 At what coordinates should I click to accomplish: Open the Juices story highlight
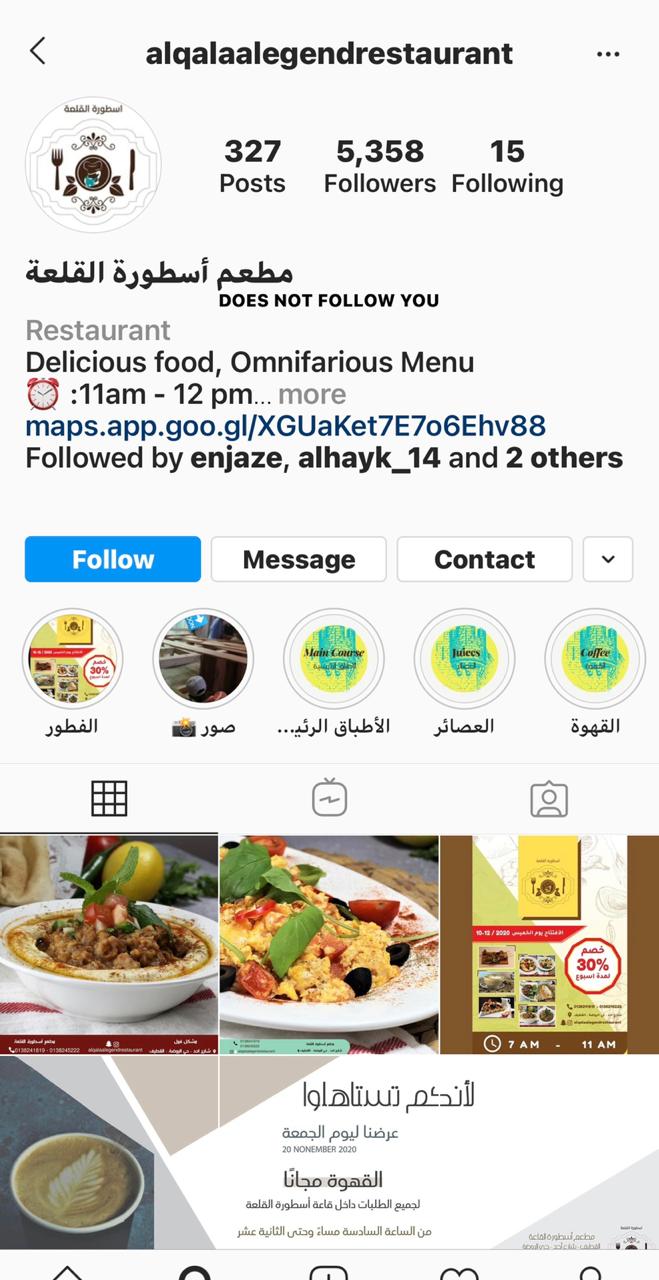coord(464,659)
